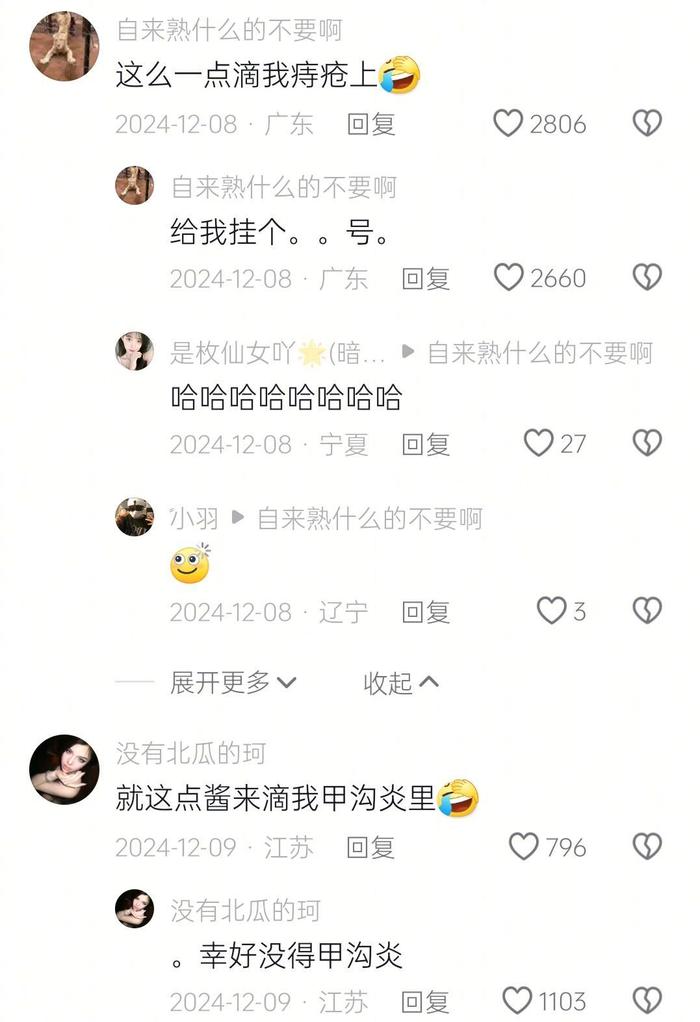Dislike 小羽's emoji reply
Viewport: 700px width, 1022px height.
pos(647,611)
